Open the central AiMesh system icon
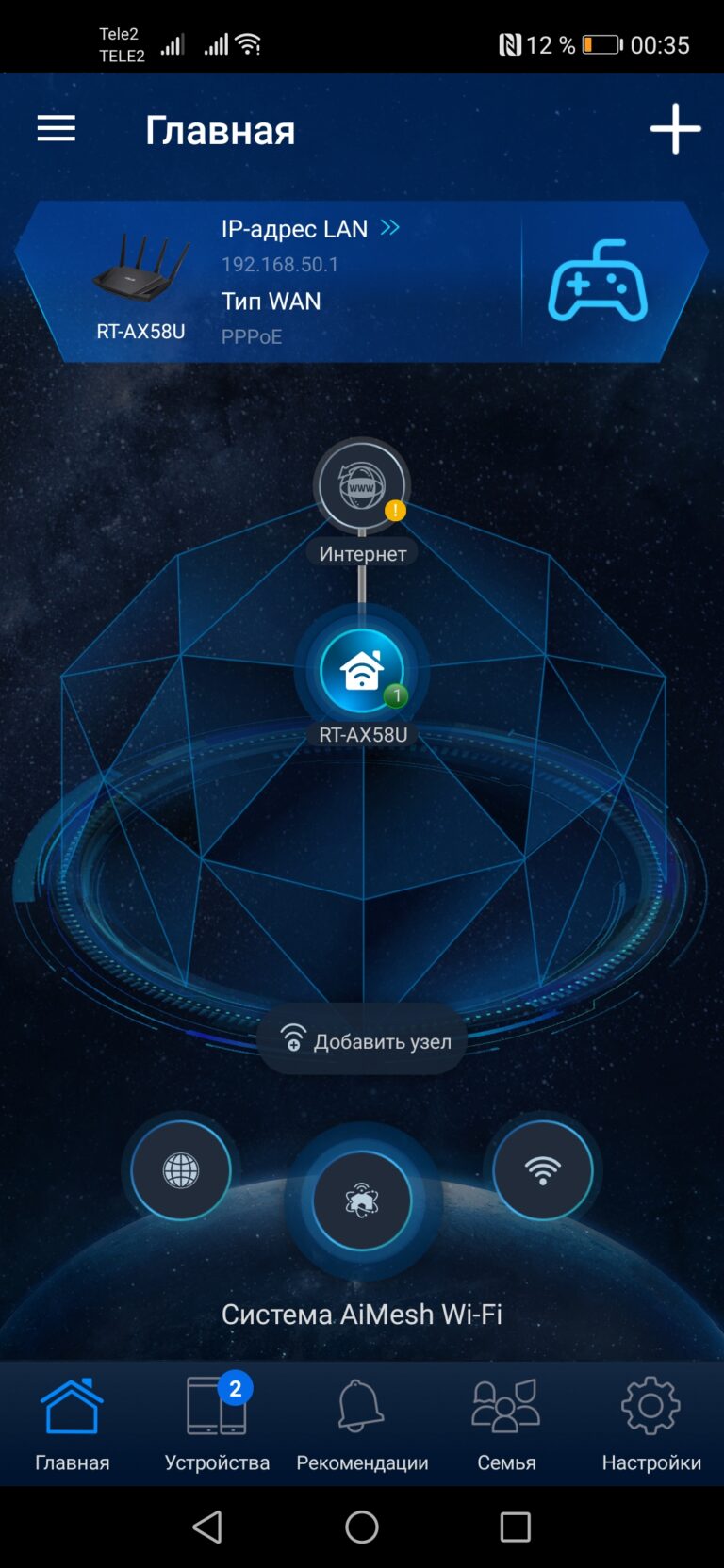Viewport: 724px width, 1568px height. 362,1200
